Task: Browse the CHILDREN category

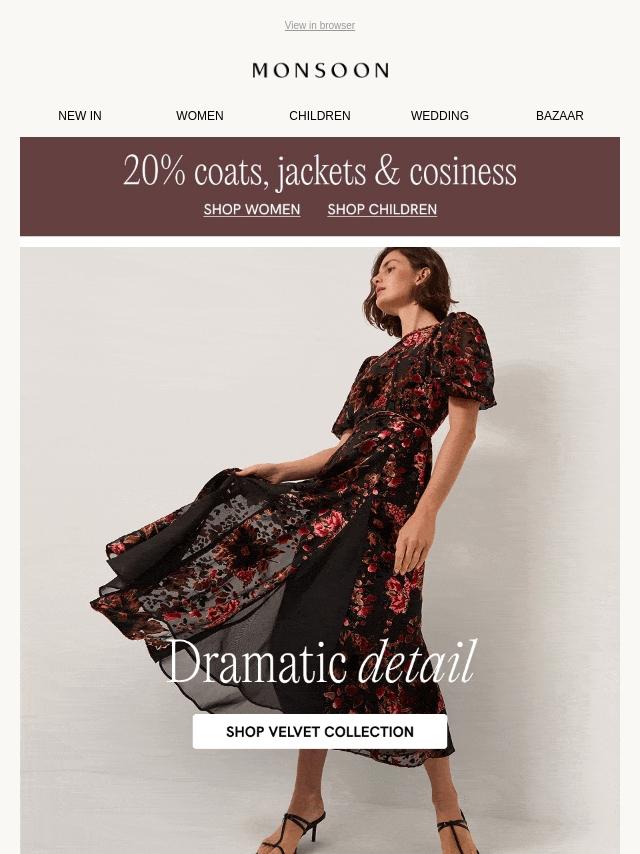Action: point(320,116)
